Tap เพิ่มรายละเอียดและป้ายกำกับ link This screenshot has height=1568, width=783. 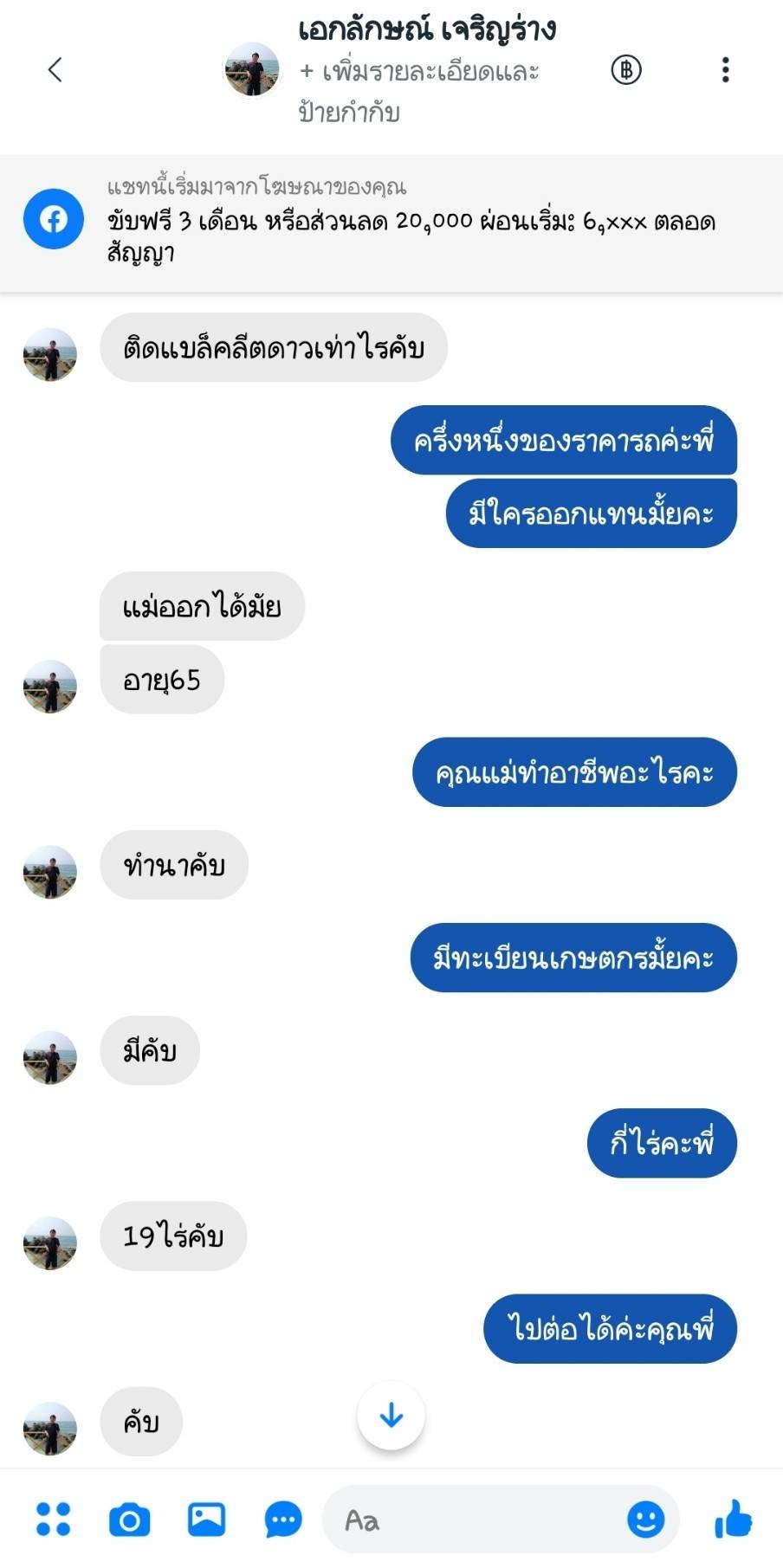[x=419, y=91]
